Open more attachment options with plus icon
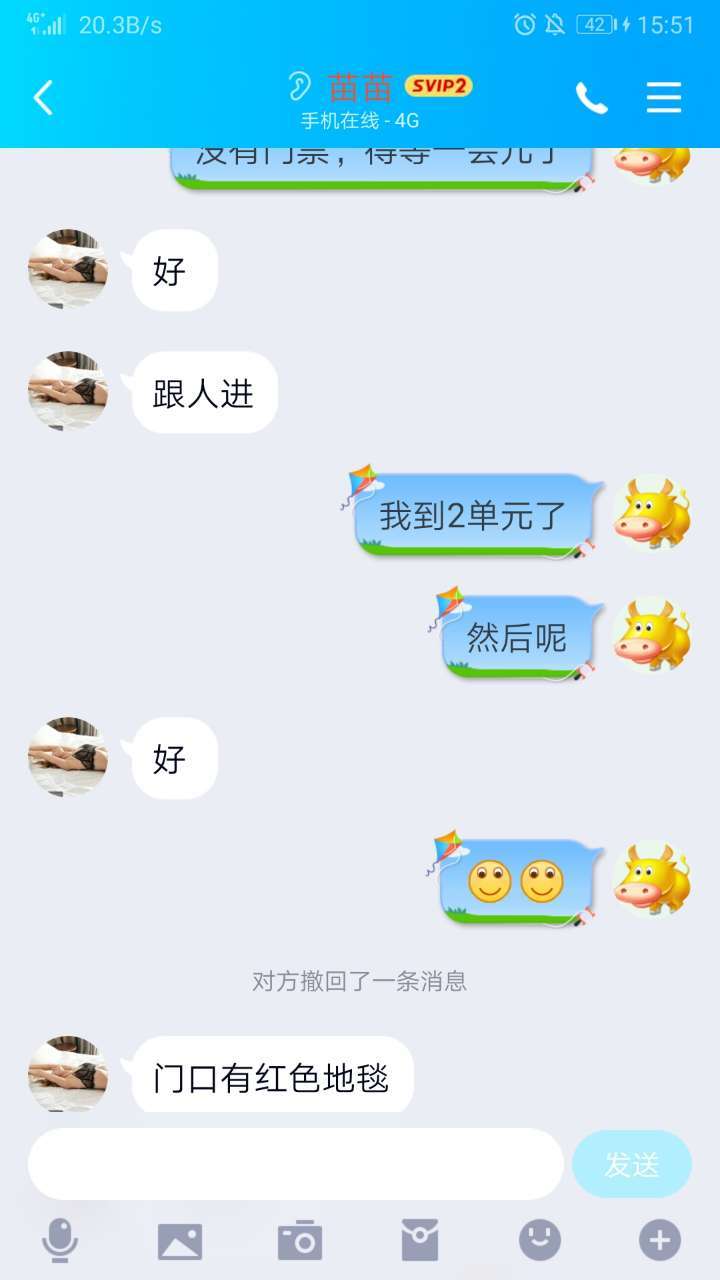 (x=660, y=1240)
